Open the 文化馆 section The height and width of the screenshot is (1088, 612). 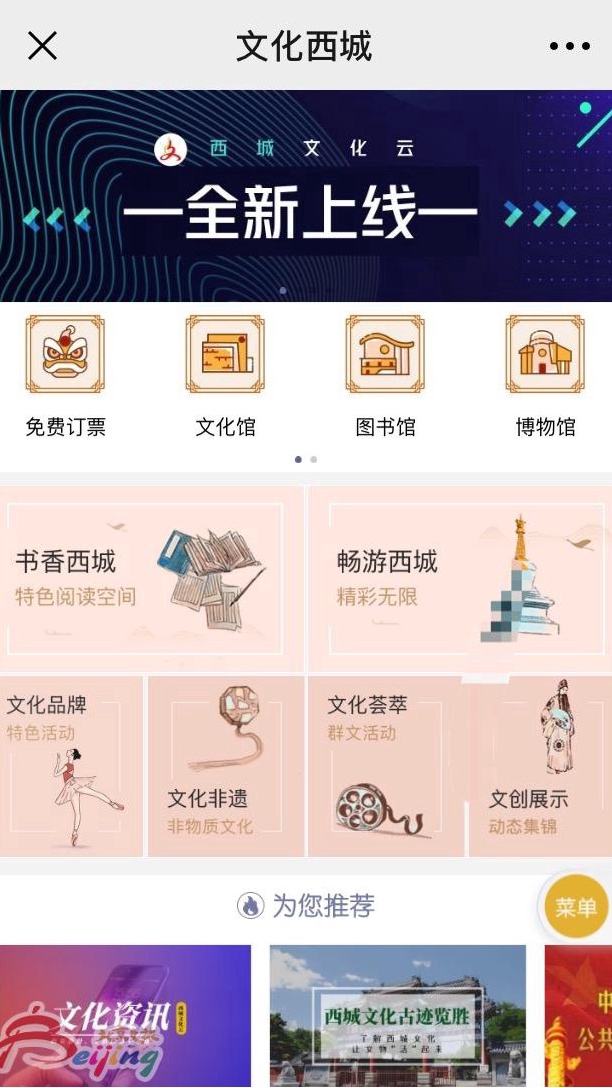click(x=225, y=376)
